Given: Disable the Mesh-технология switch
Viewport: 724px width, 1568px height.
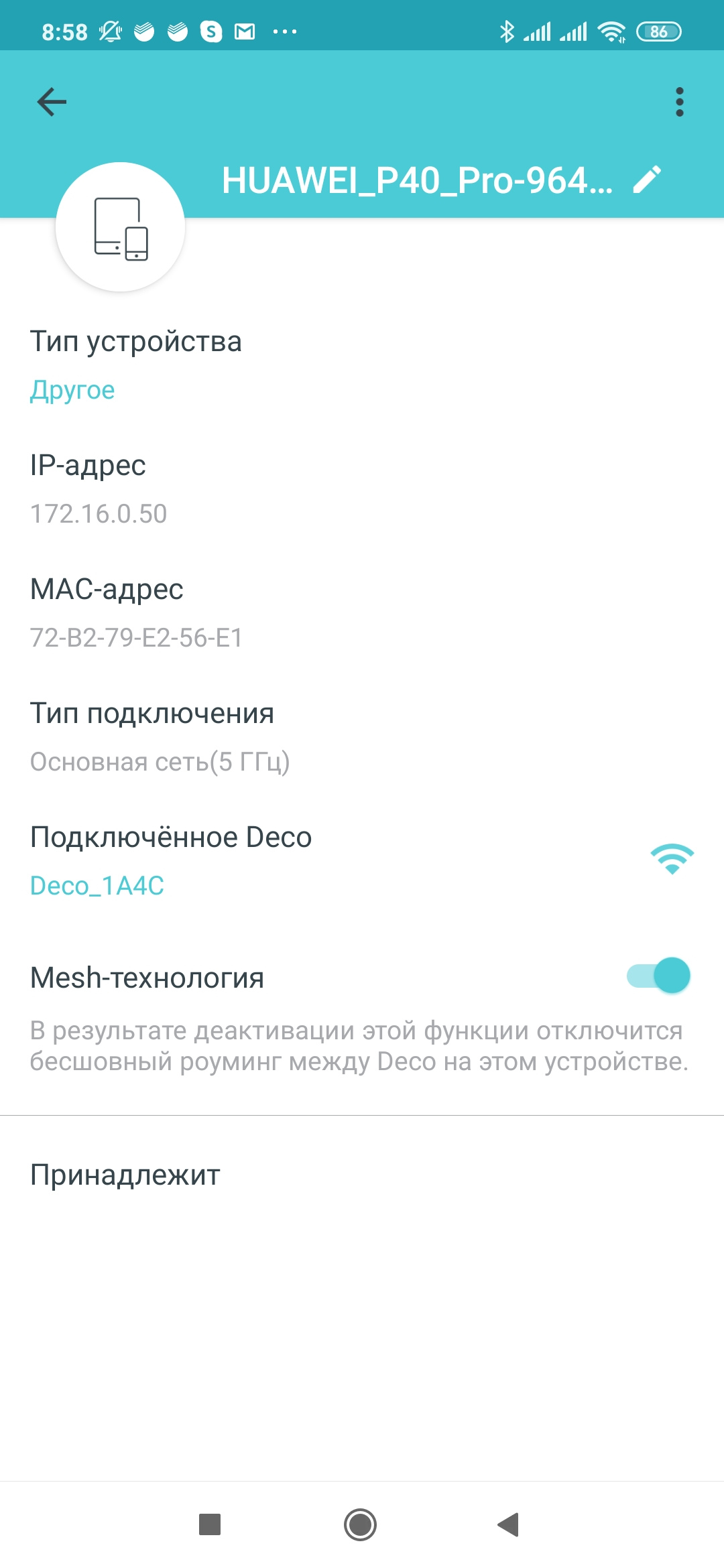Looking at the screenshot, I should pos(658,976).
